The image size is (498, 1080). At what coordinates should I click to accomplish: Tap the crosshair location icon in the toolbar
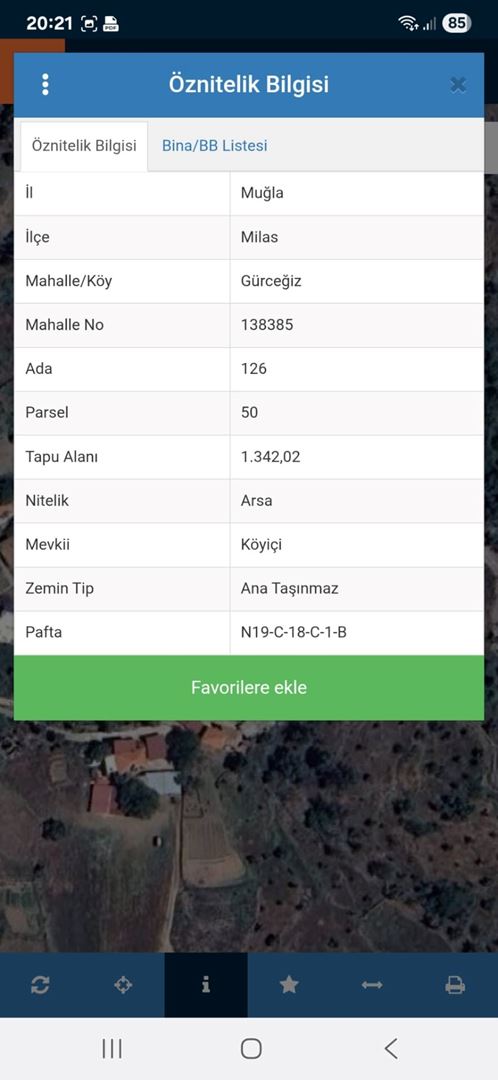pos(123,985)
